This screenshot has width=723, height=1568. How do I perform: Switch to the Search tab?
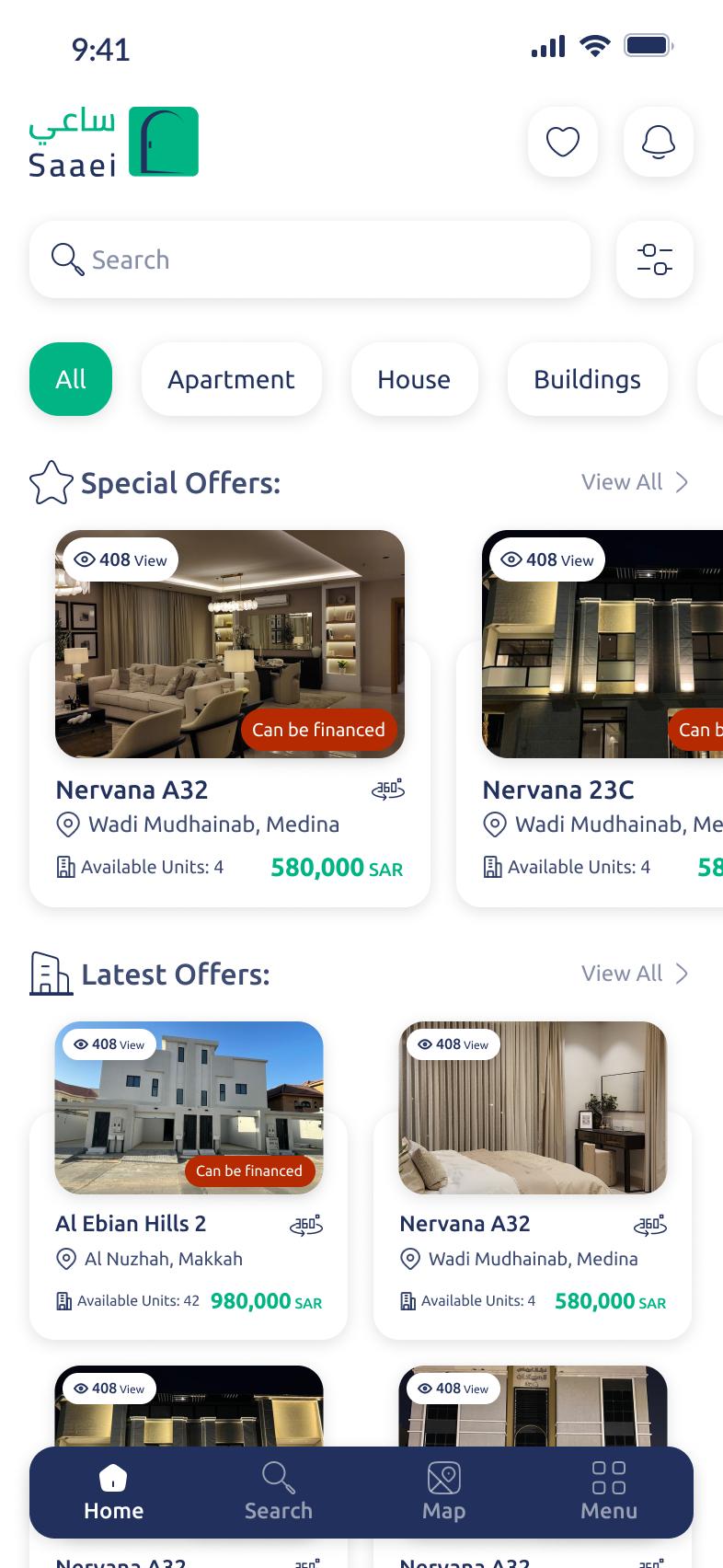click(x=278, y=1492)
